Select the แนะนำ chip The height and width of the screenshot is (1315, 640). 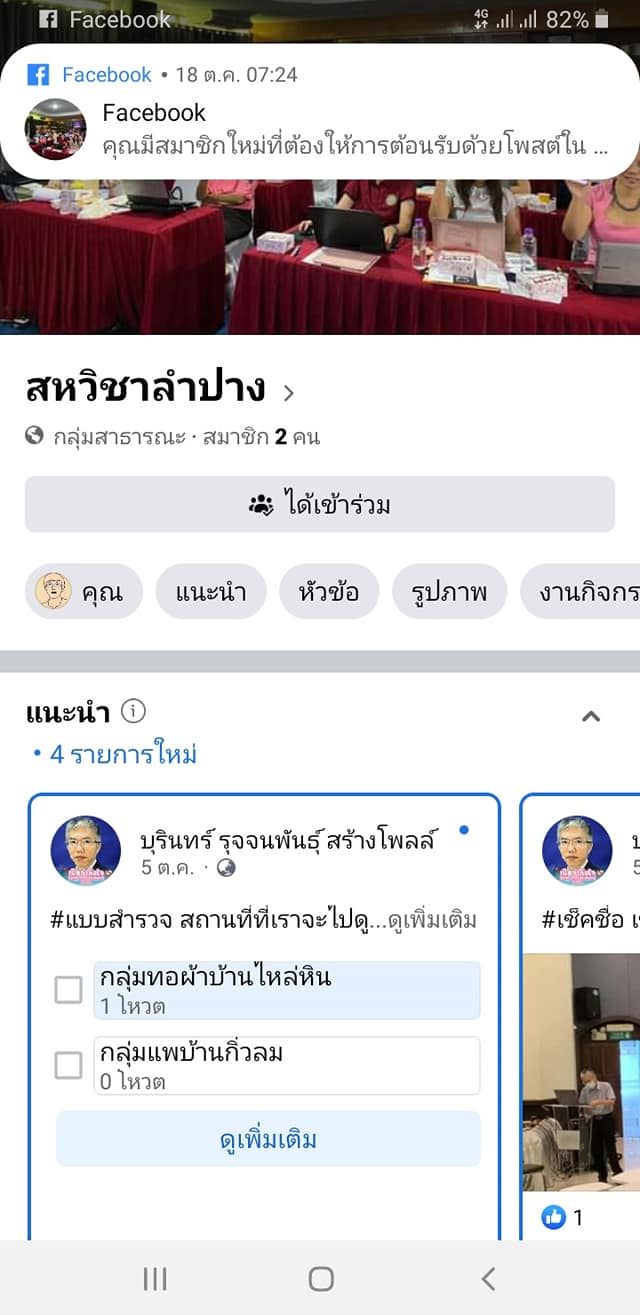[211, 591]
